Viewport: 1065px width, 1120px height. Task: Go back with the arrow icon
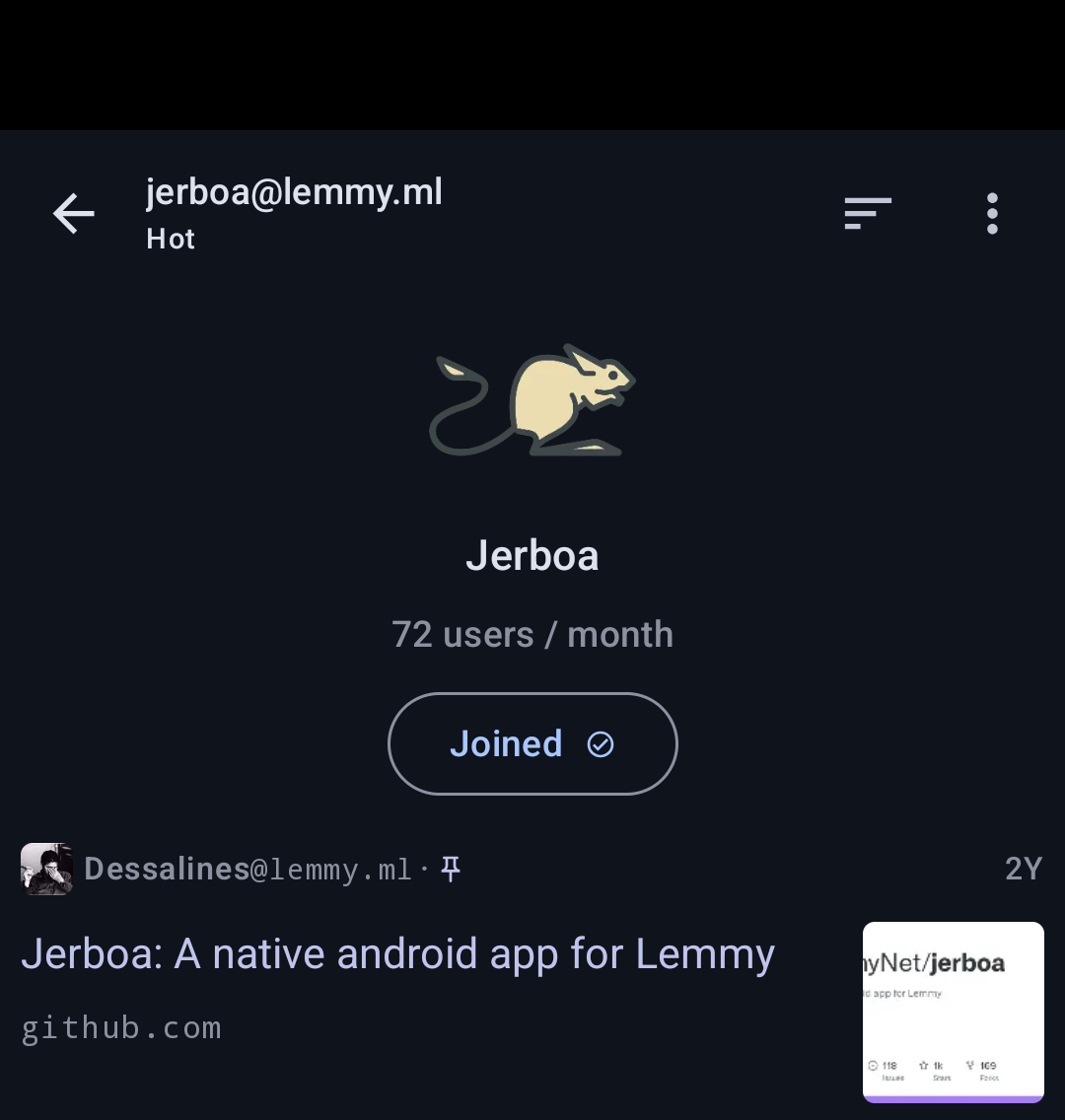[74, 214]
